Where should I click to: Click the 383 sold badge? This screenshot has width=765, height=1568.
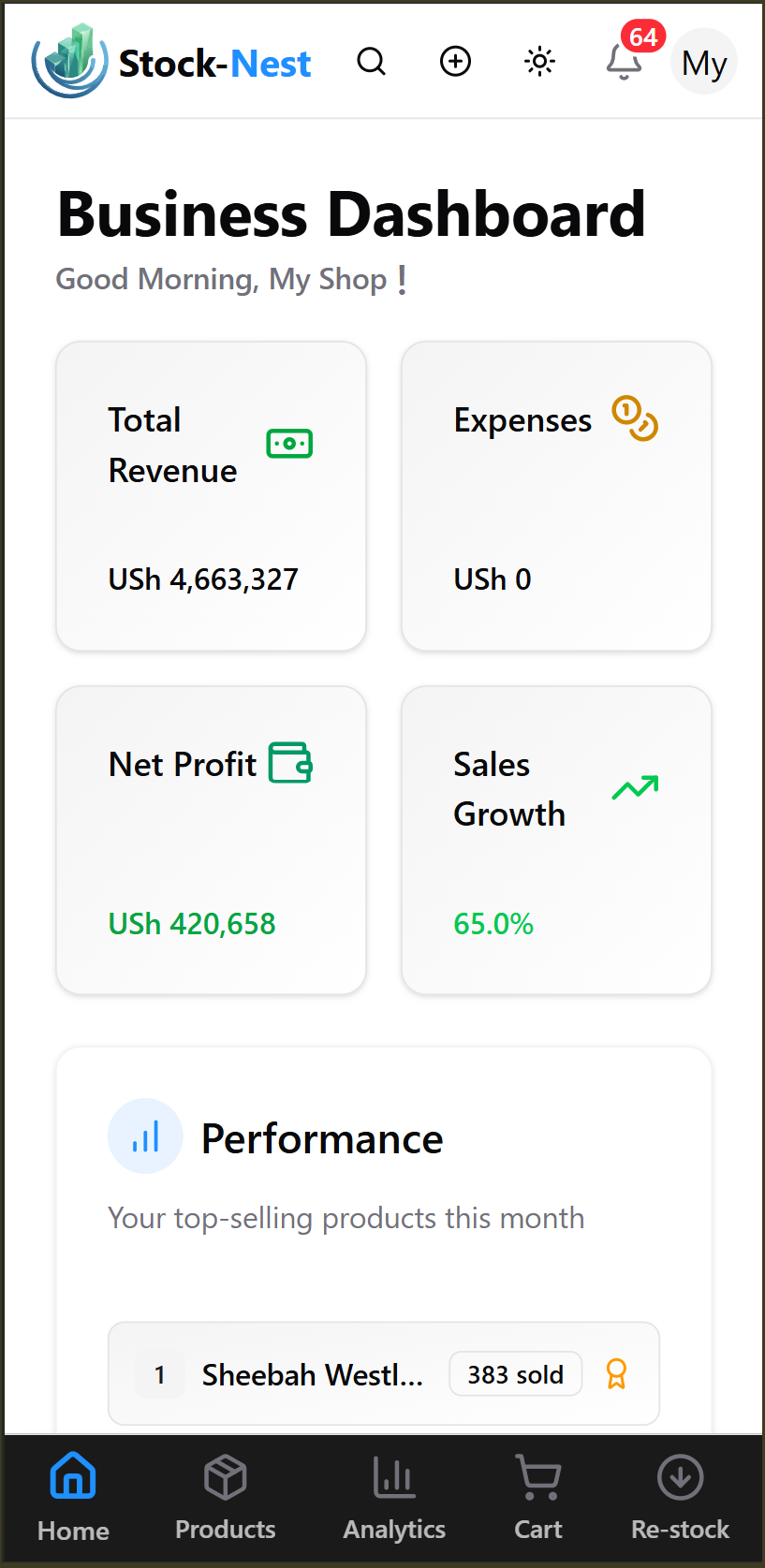(515, 1373)
